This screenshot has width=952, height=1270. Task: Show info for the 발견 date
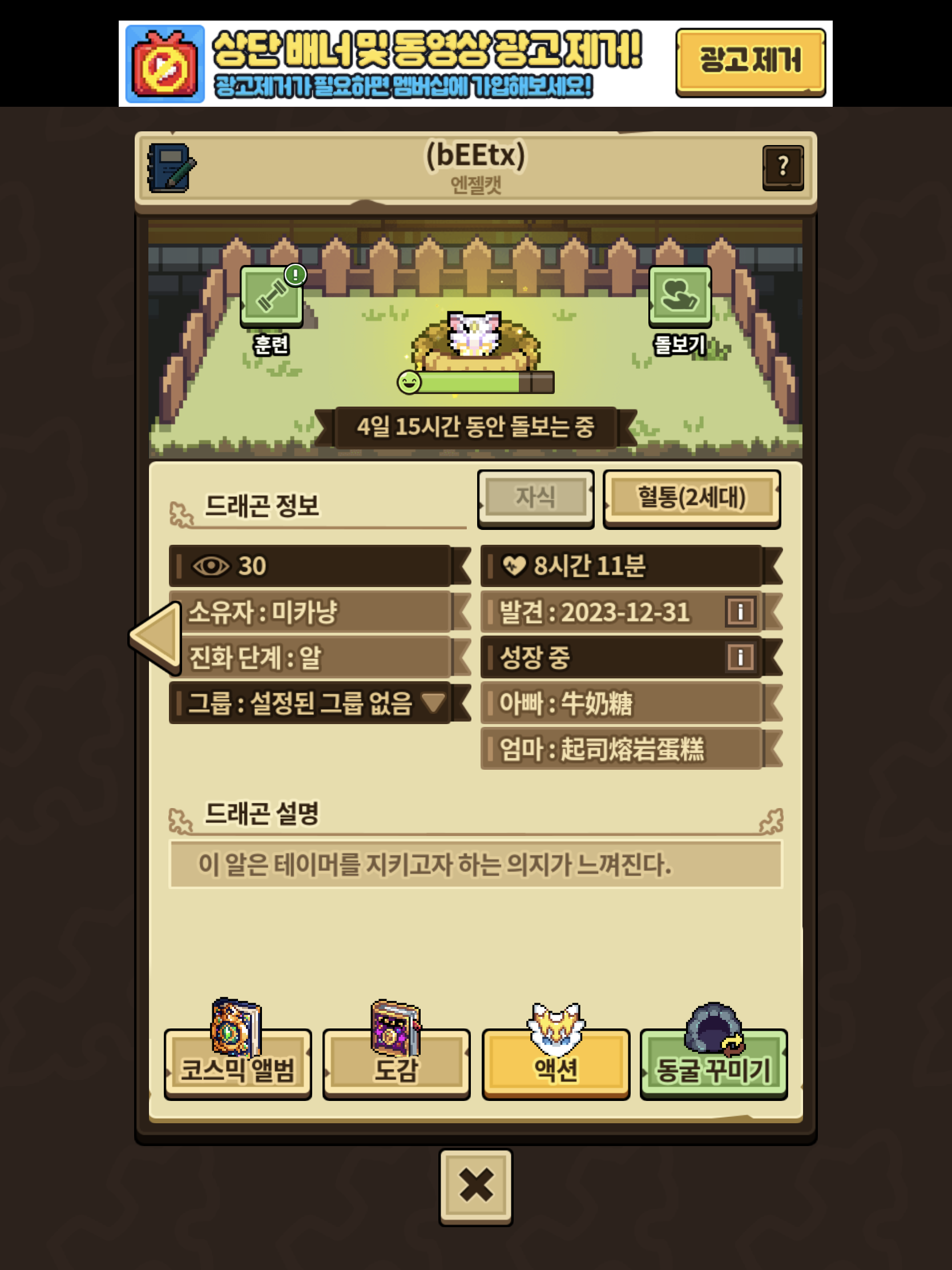pos(740,612)
